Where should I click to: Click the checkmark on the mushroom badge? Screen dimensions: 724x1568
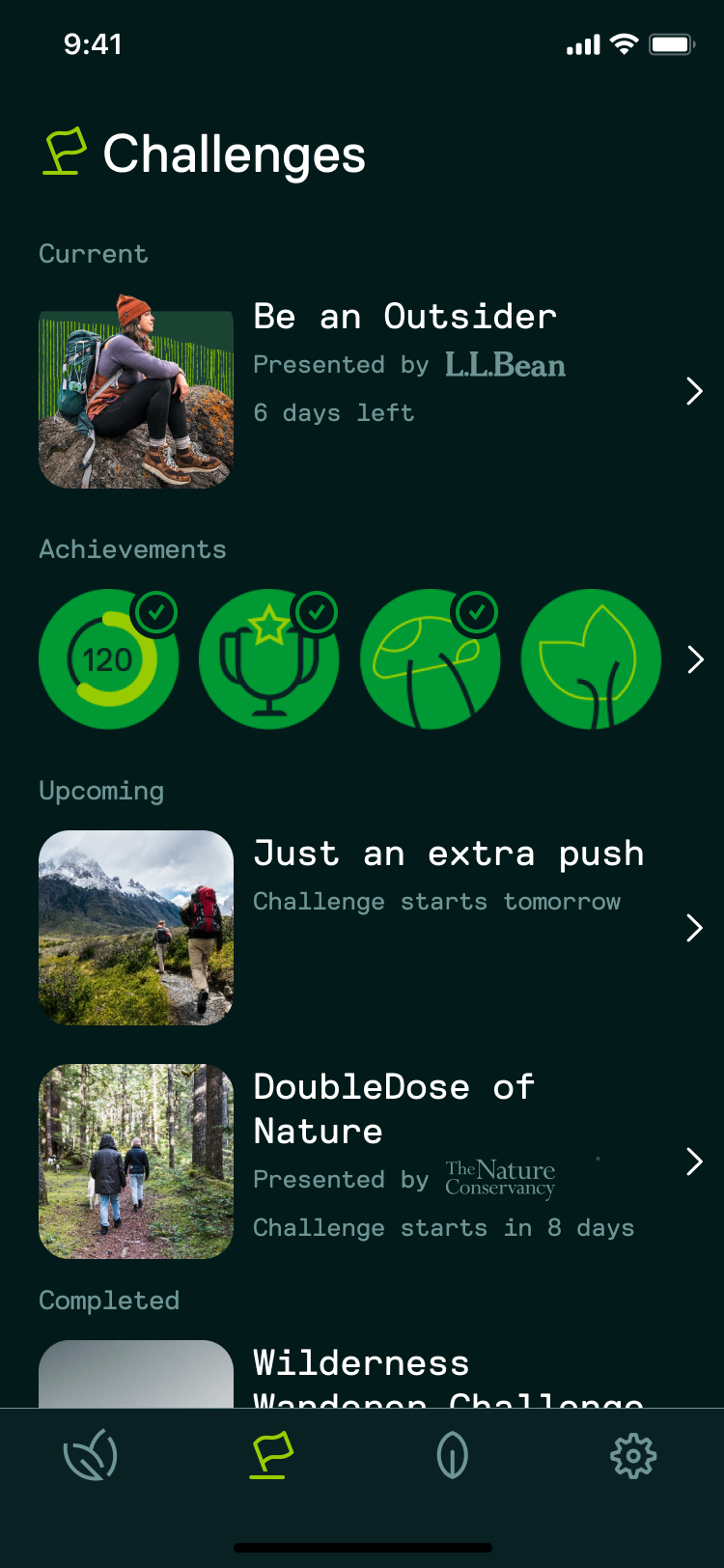(x=476, y=611)
